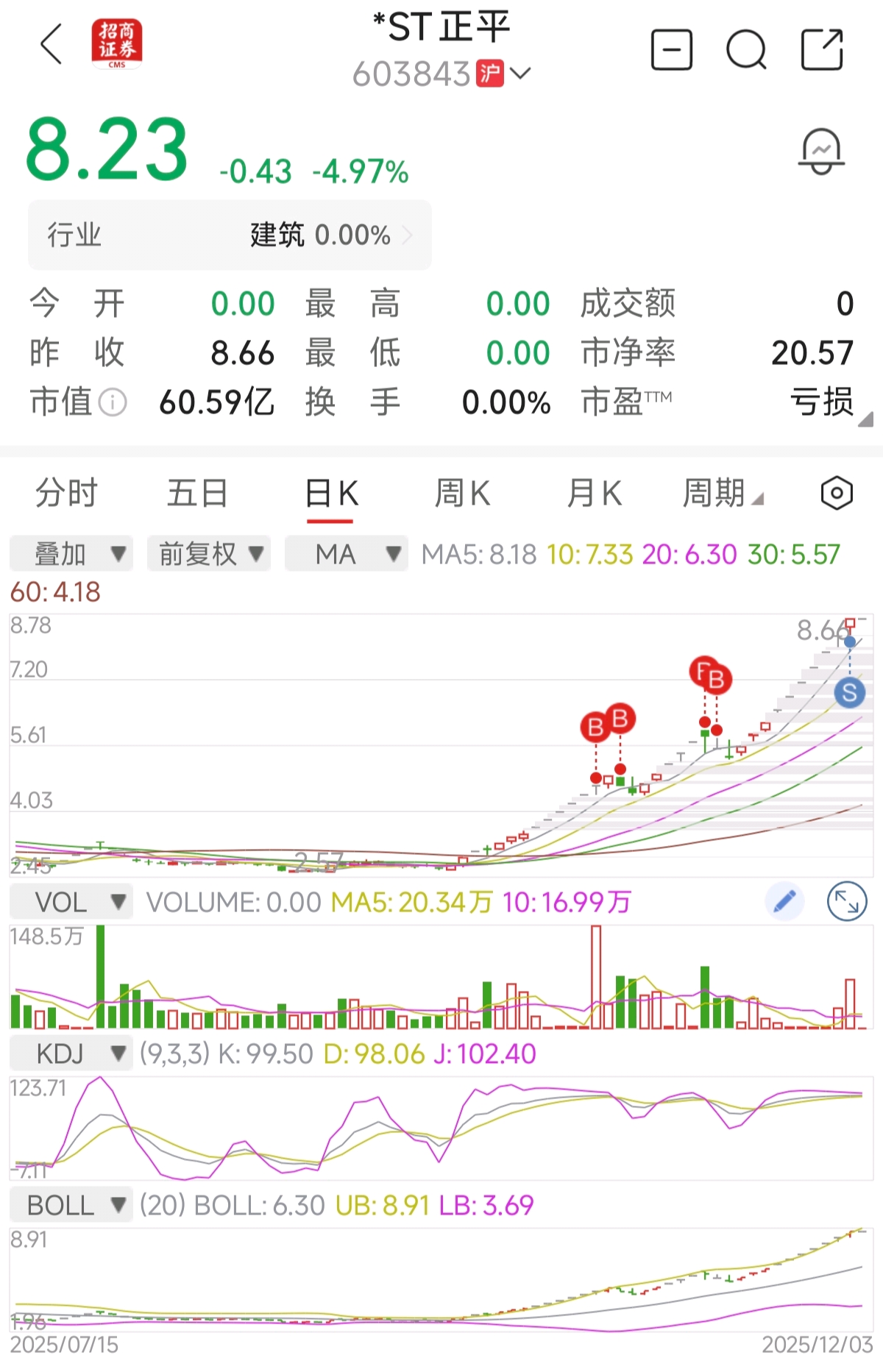Screen dimensions: 883x1372
Task: Open the MA indicator dropdown
Action: tap(347, 553)
